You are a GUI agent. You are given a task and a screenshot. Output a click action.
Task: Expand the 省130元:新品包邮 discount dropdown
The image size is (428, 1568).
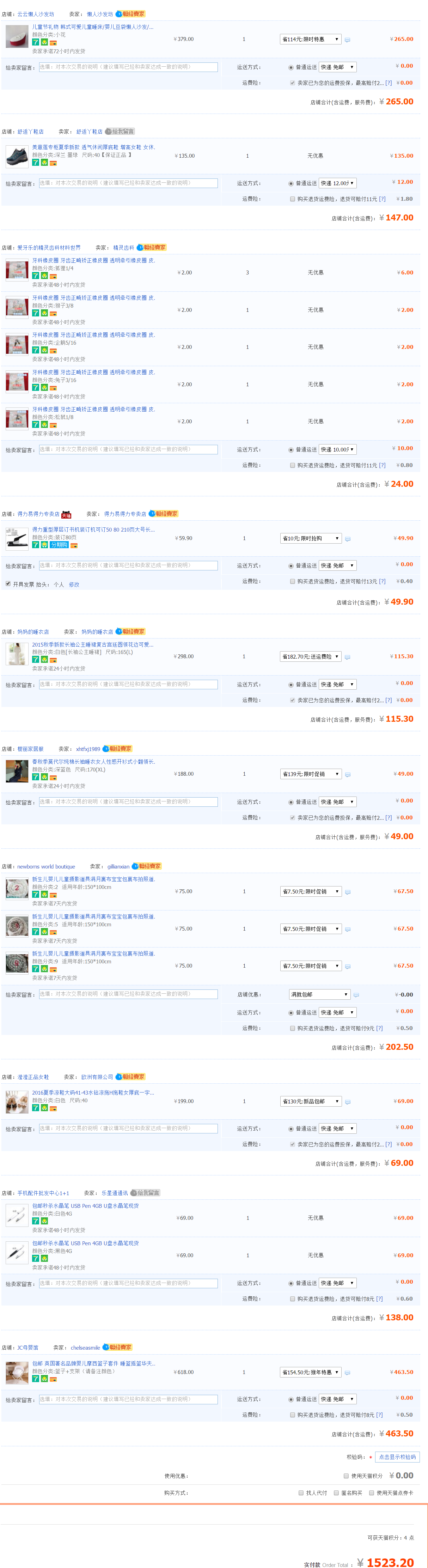(x=310, y=1102)
